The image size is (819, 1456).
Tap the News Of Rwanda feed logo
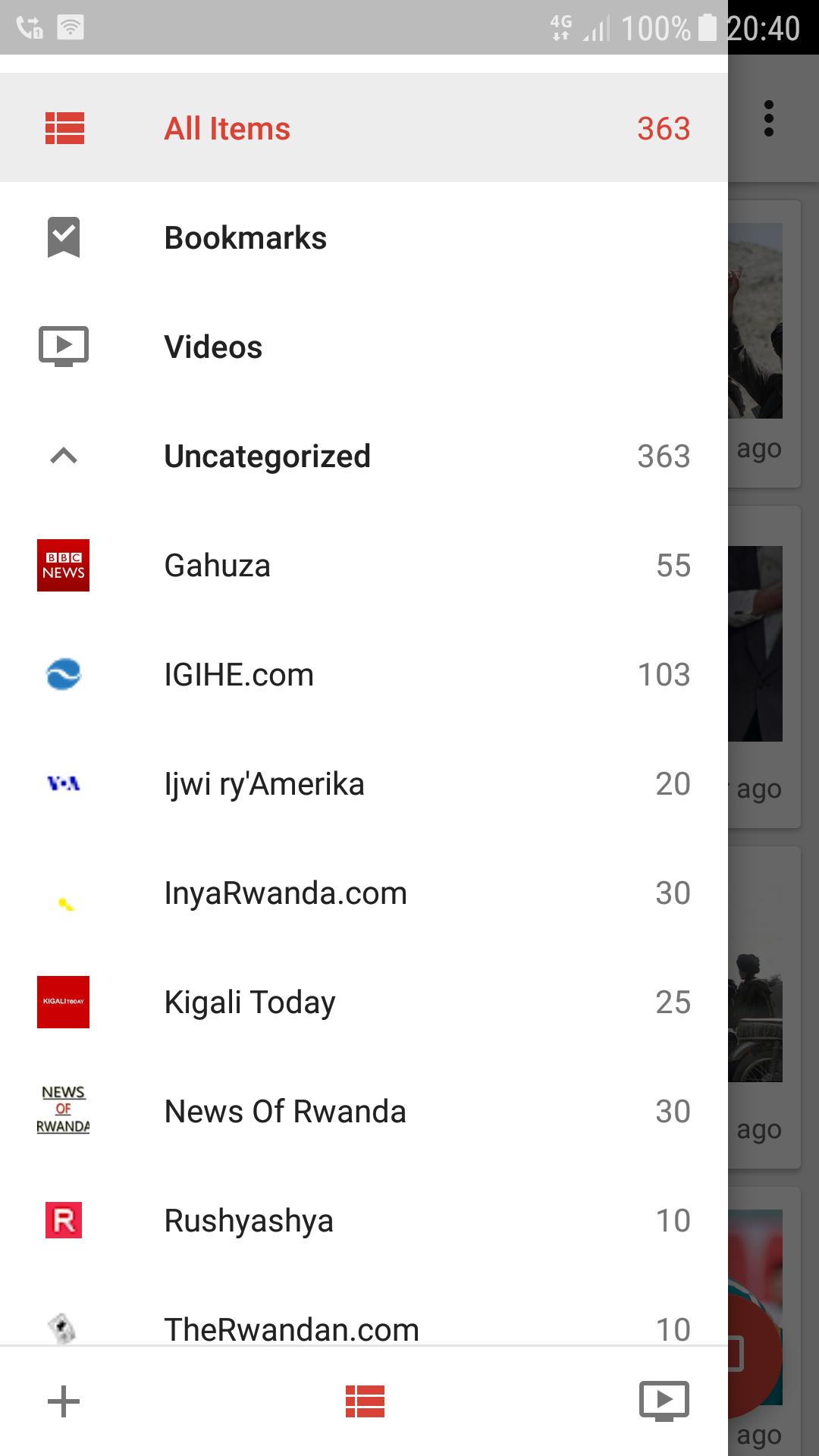tap(63, 1110)
